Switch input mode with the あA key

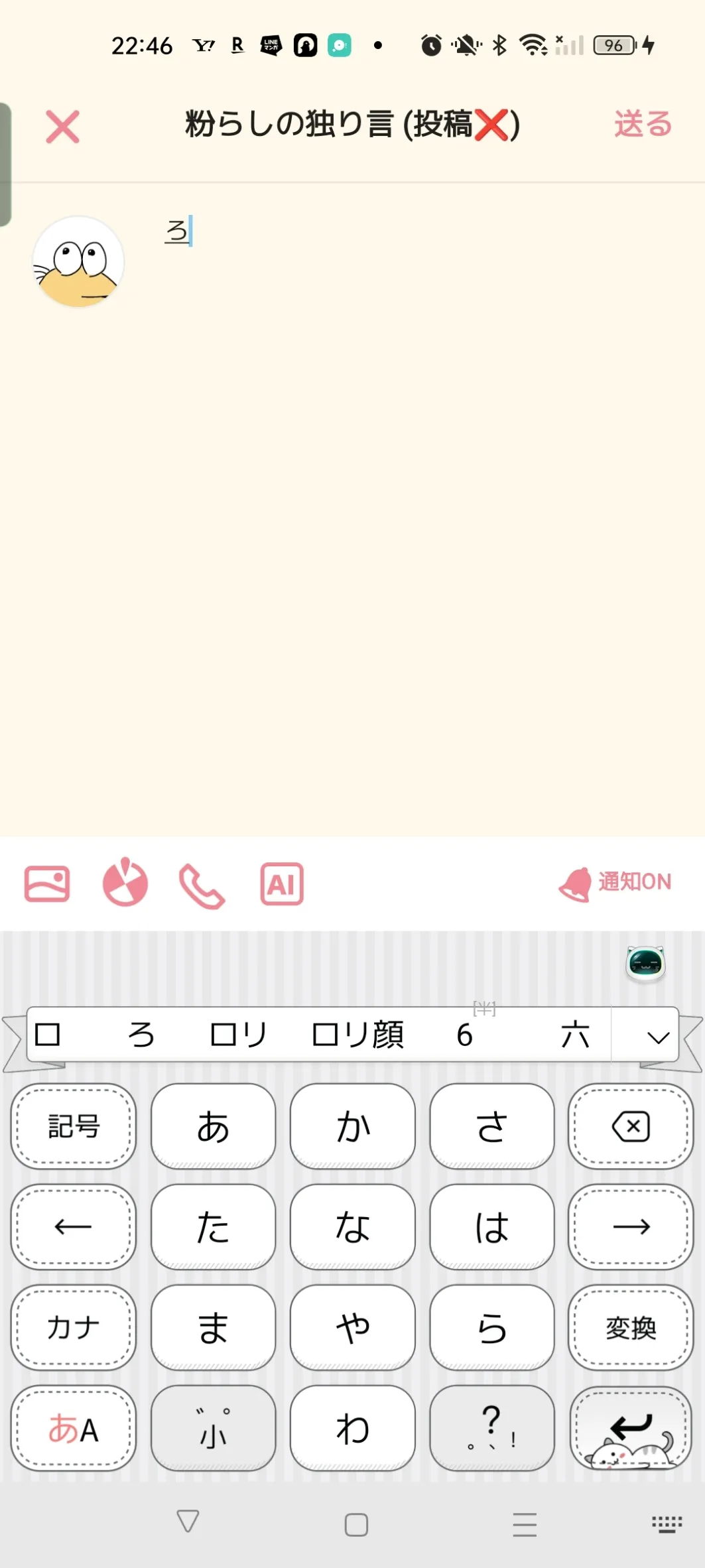coord(74,1428)
